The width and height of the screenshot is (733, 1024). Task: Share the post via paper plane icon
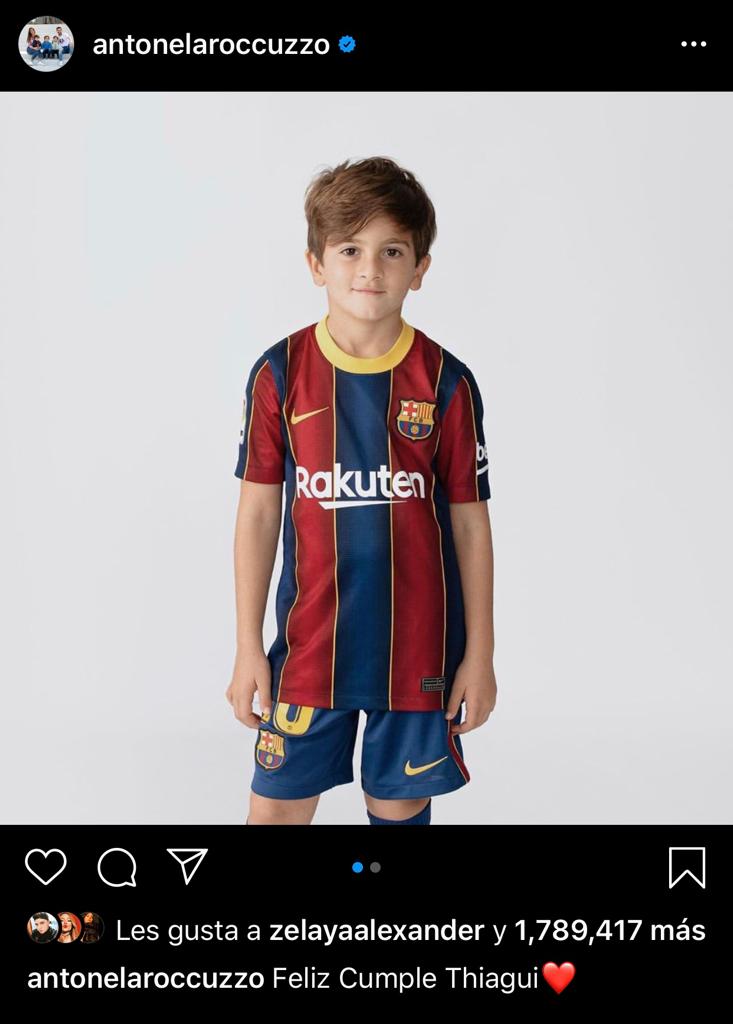[187, 866]
